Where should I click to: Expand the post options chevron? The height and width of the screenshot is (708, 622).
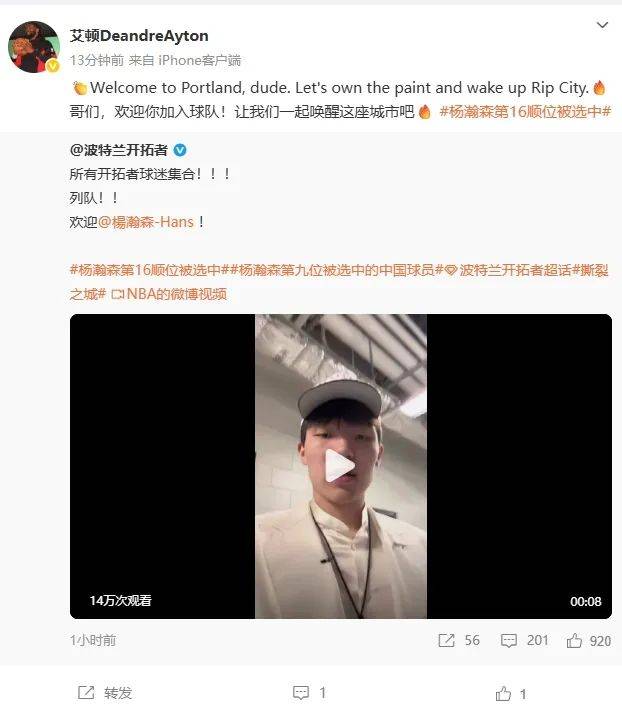point(601,24)
